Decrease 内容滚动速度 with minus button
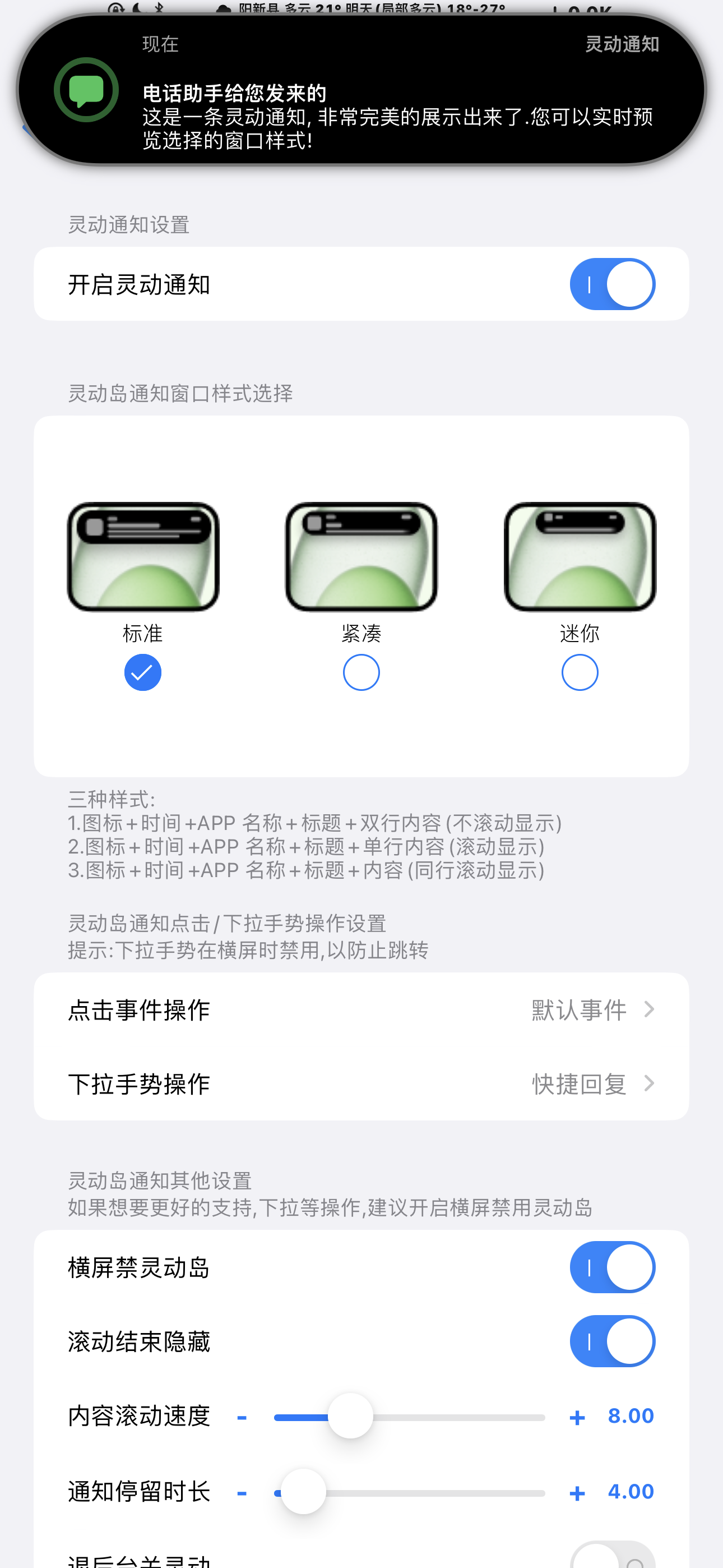This screenshot has width=723, height=1568. point(242,1418)
